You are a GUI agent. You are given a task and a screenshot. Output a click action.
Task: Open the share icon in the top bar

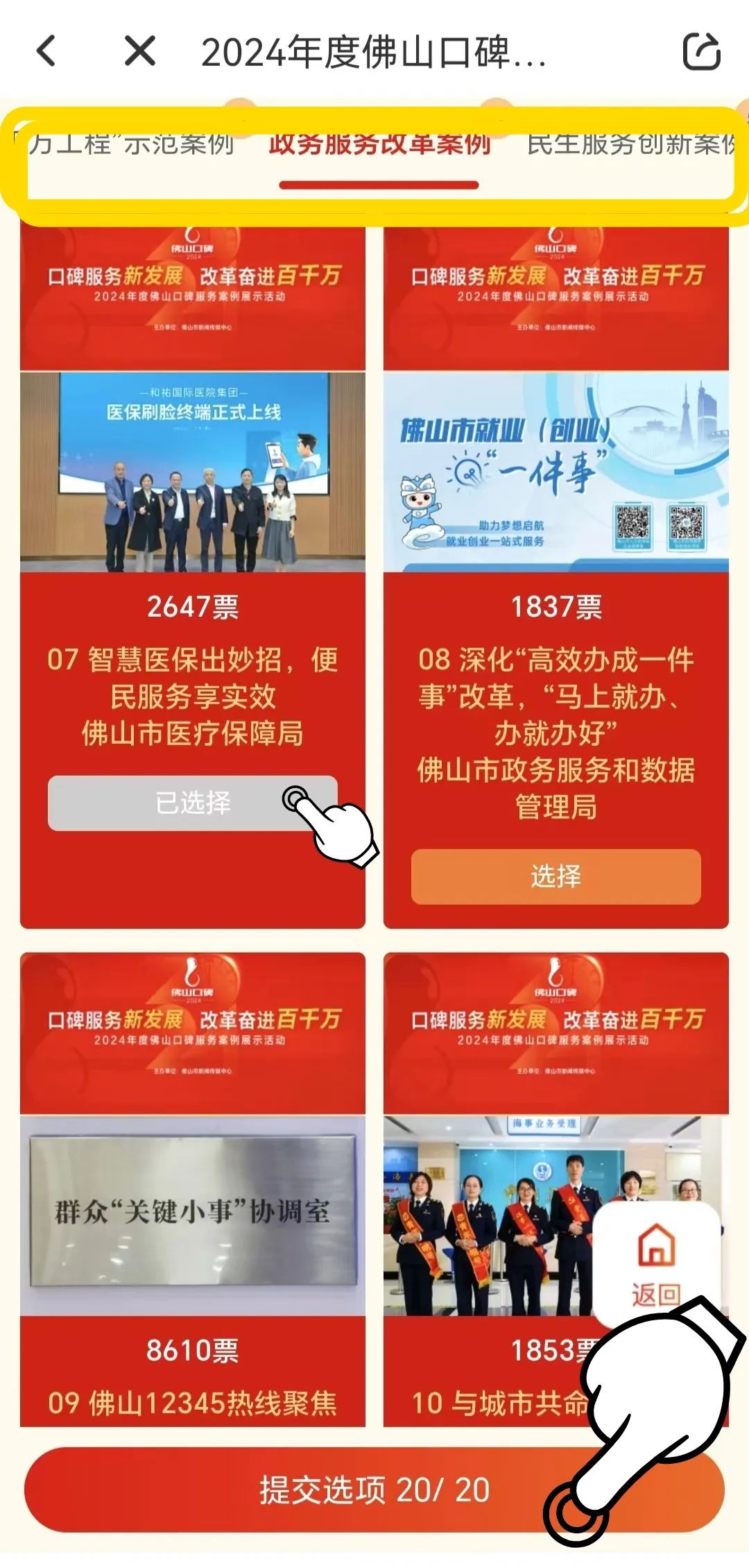click(x=702, y=52)
